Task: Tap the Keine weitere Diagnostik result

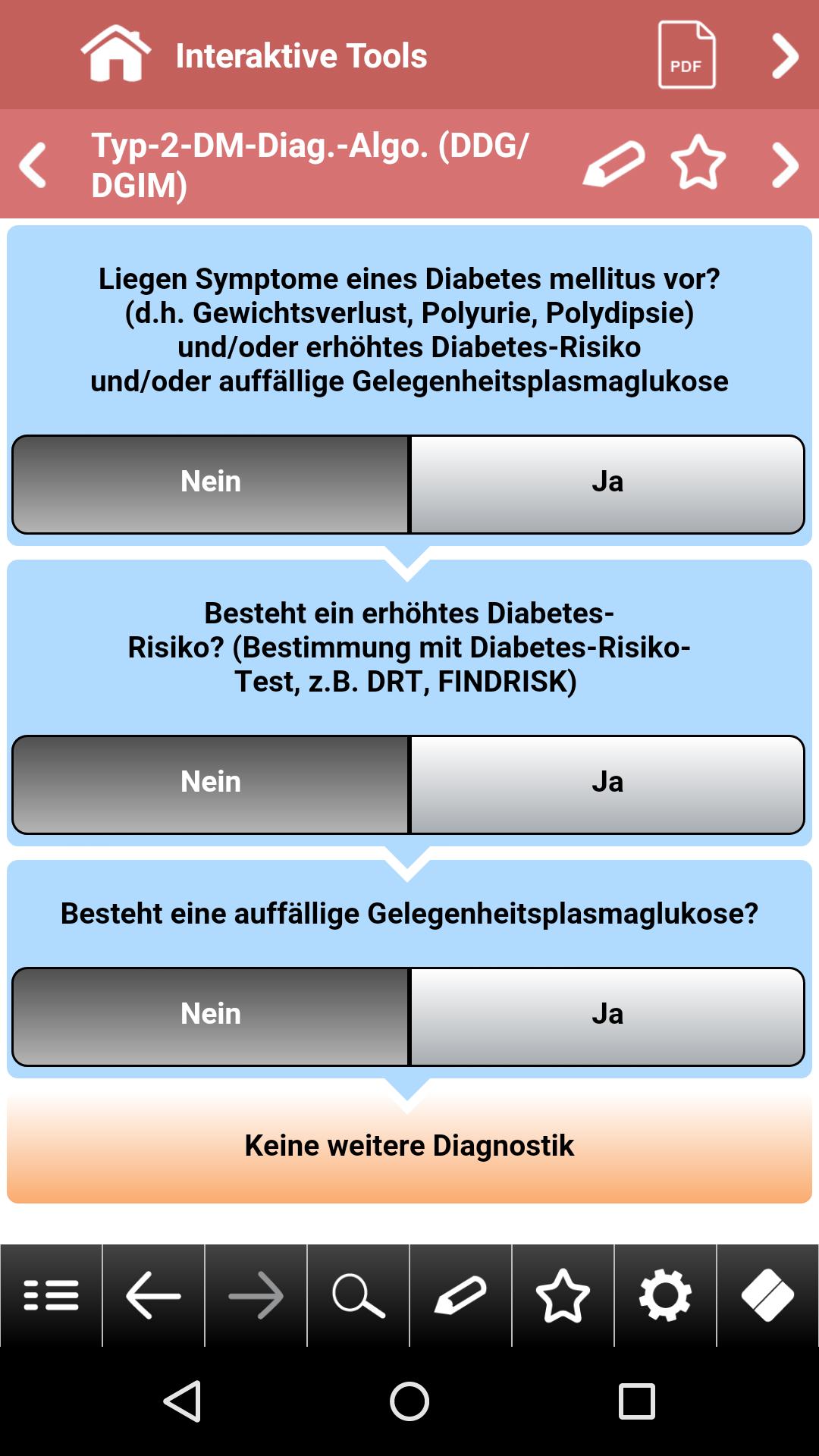Action: click(x=409, y=1145)
